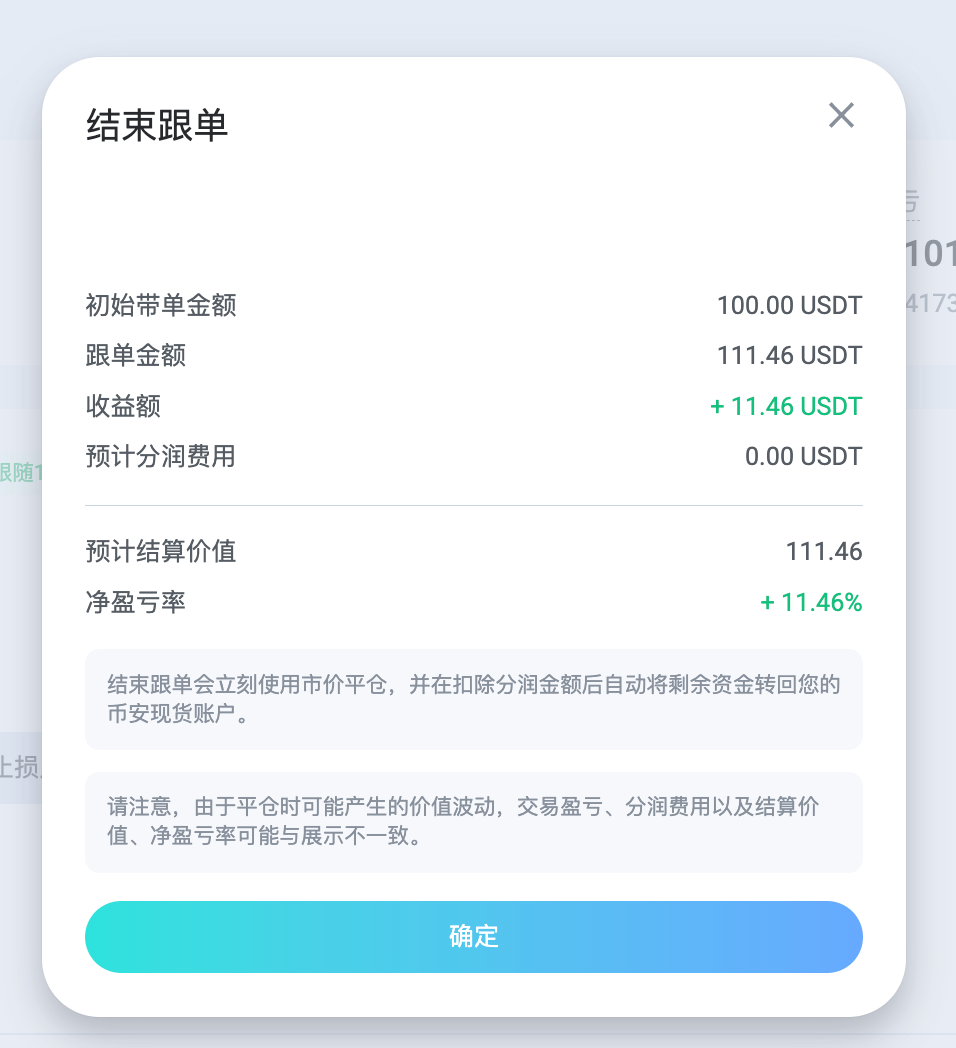Select the 预计分润费用 fee label
Screen dimensions: 956x1048
161,457
